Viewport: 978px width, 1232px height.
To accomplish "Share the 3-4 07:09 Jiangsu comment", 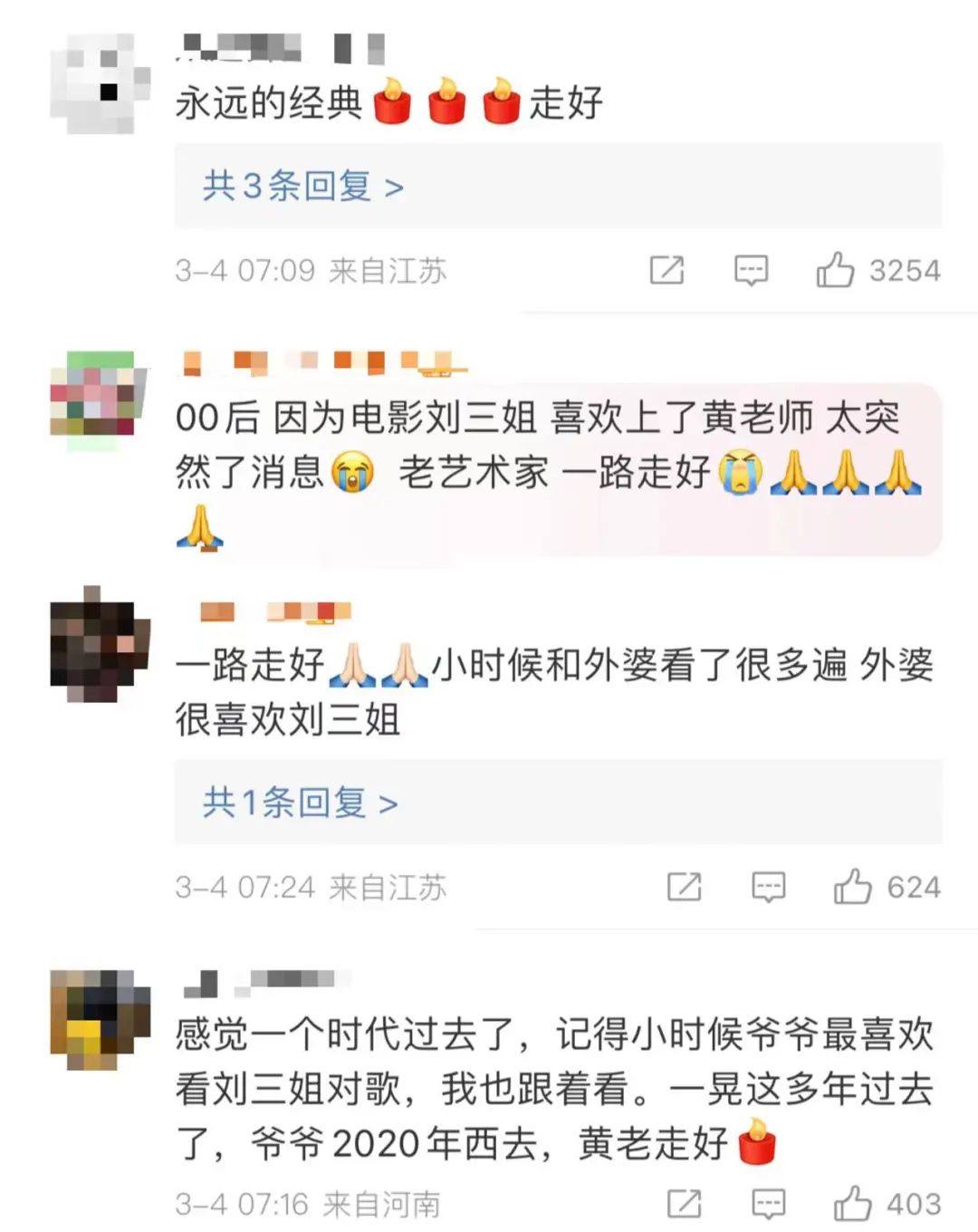I will click(x=666, y=270).
